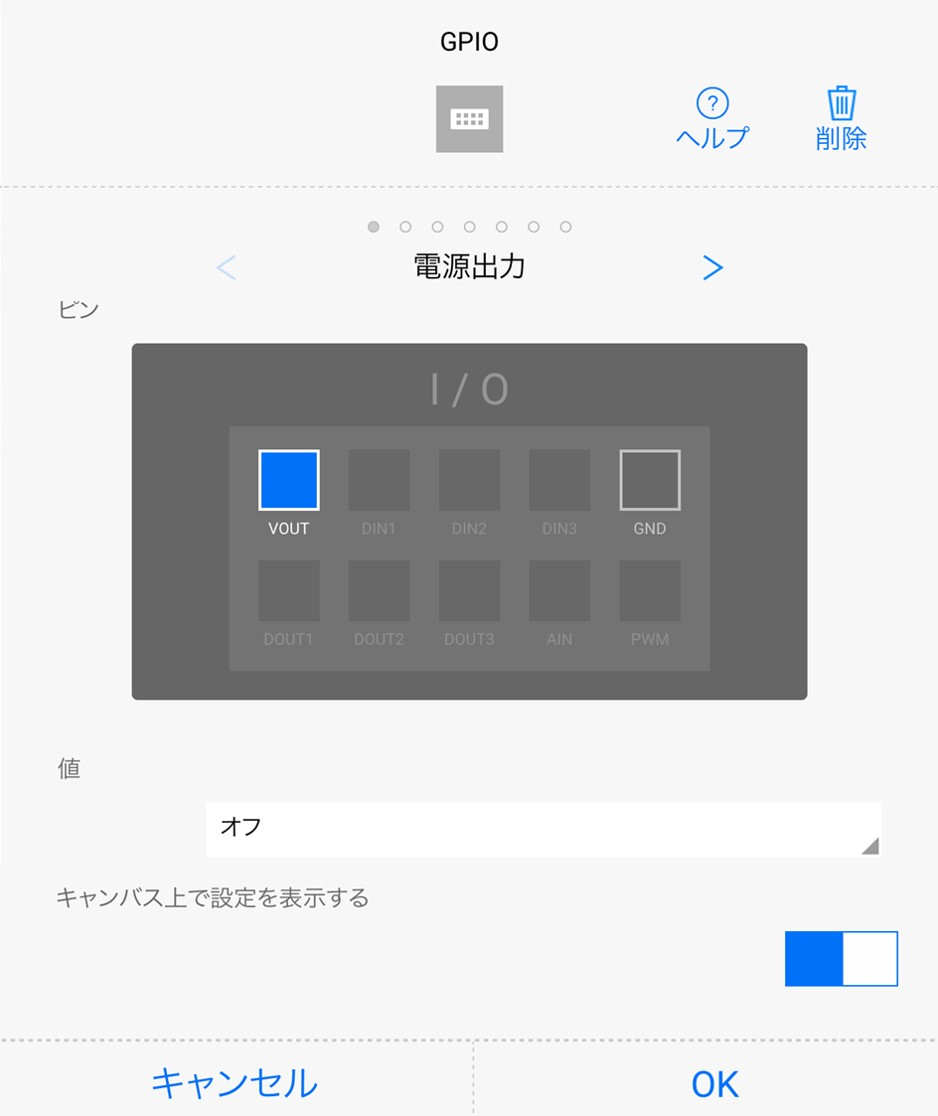Go to next mode with right arrow

click(x=712, y=267)
